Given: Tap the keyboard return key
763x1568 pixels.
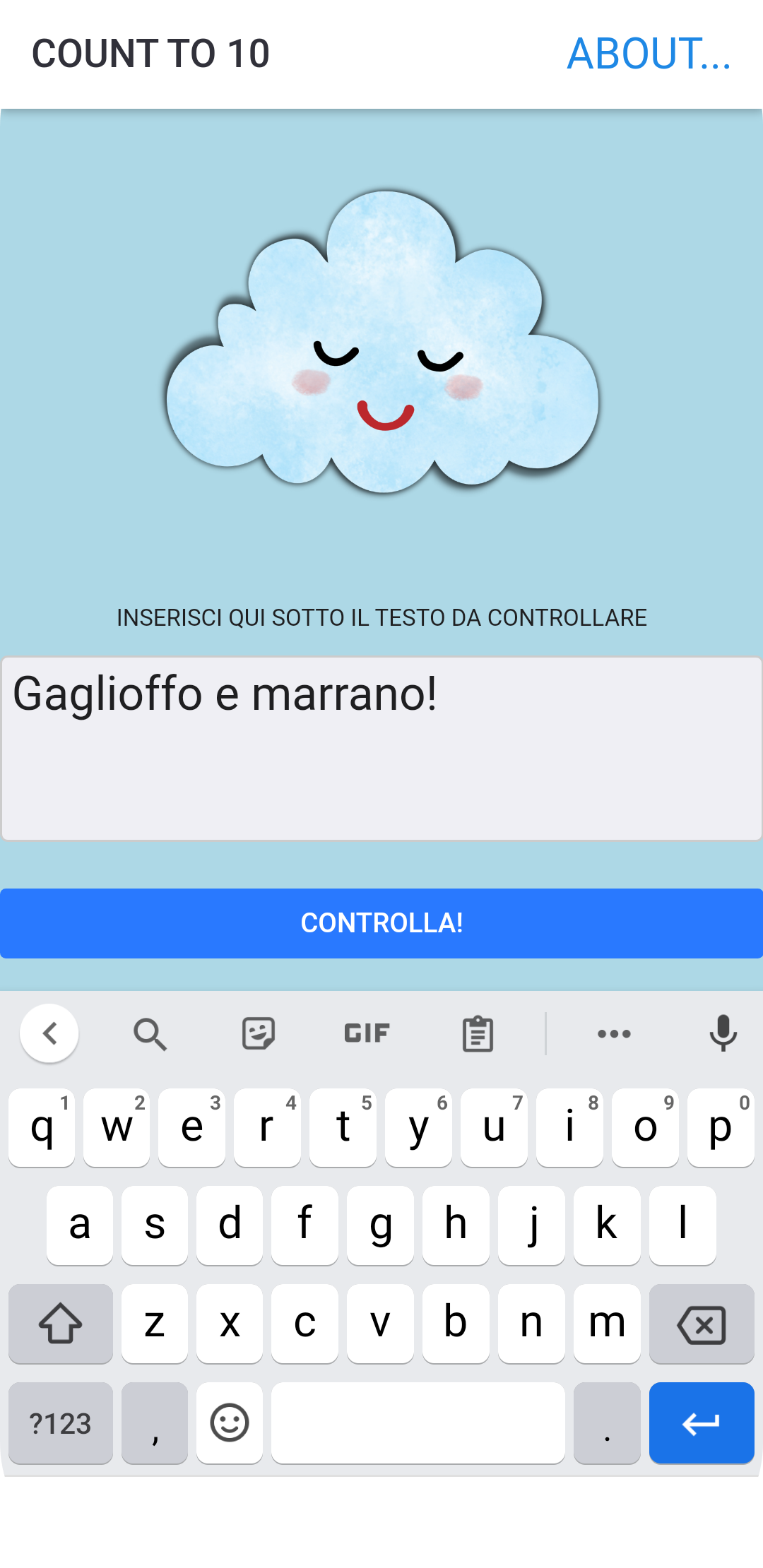Looking at the screenshot, I should (702, 1423).
